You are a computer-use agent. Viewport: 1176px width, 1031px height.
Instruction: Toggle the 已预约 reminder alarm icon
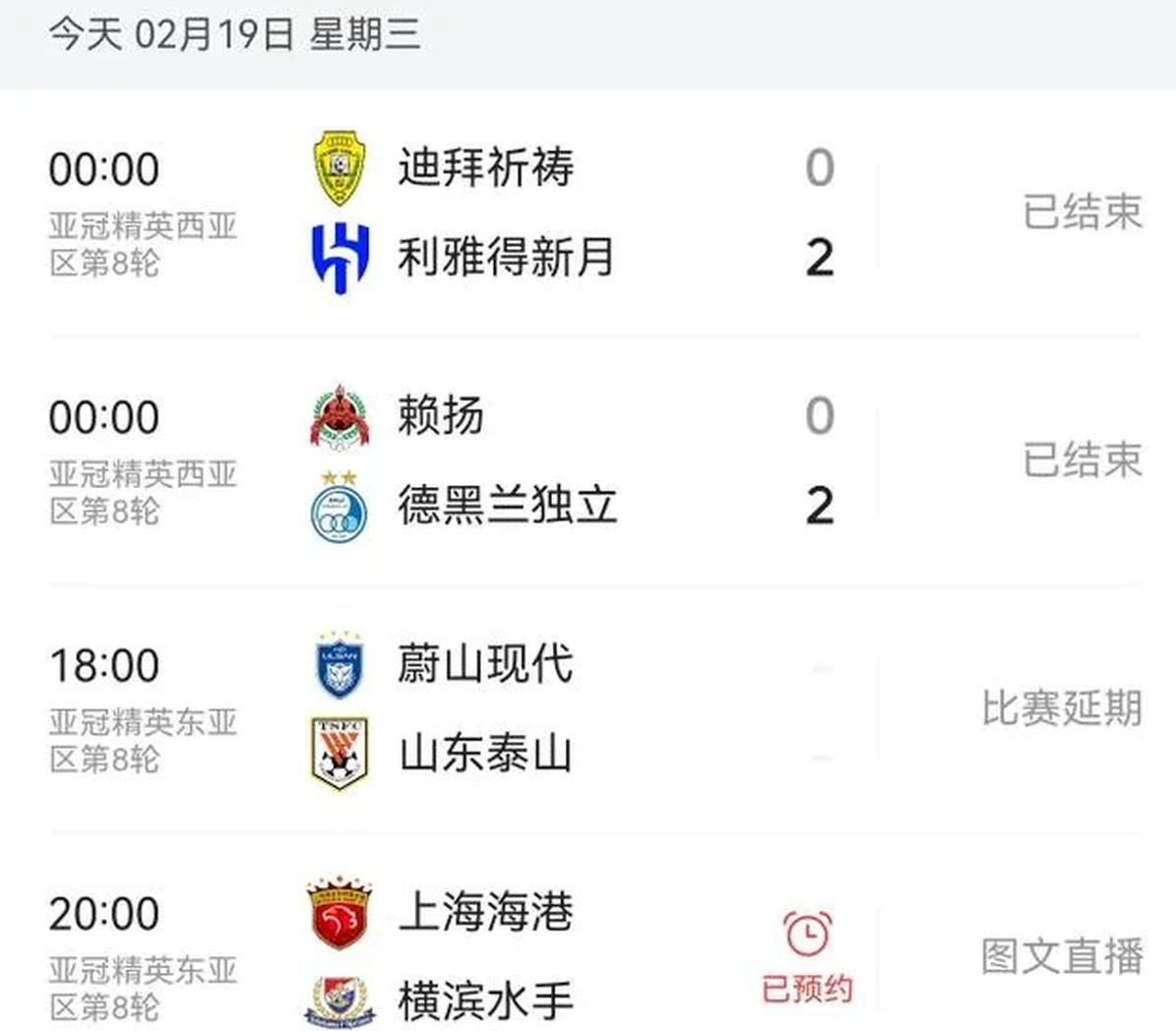pyautogui.click(x=807, y=937)
